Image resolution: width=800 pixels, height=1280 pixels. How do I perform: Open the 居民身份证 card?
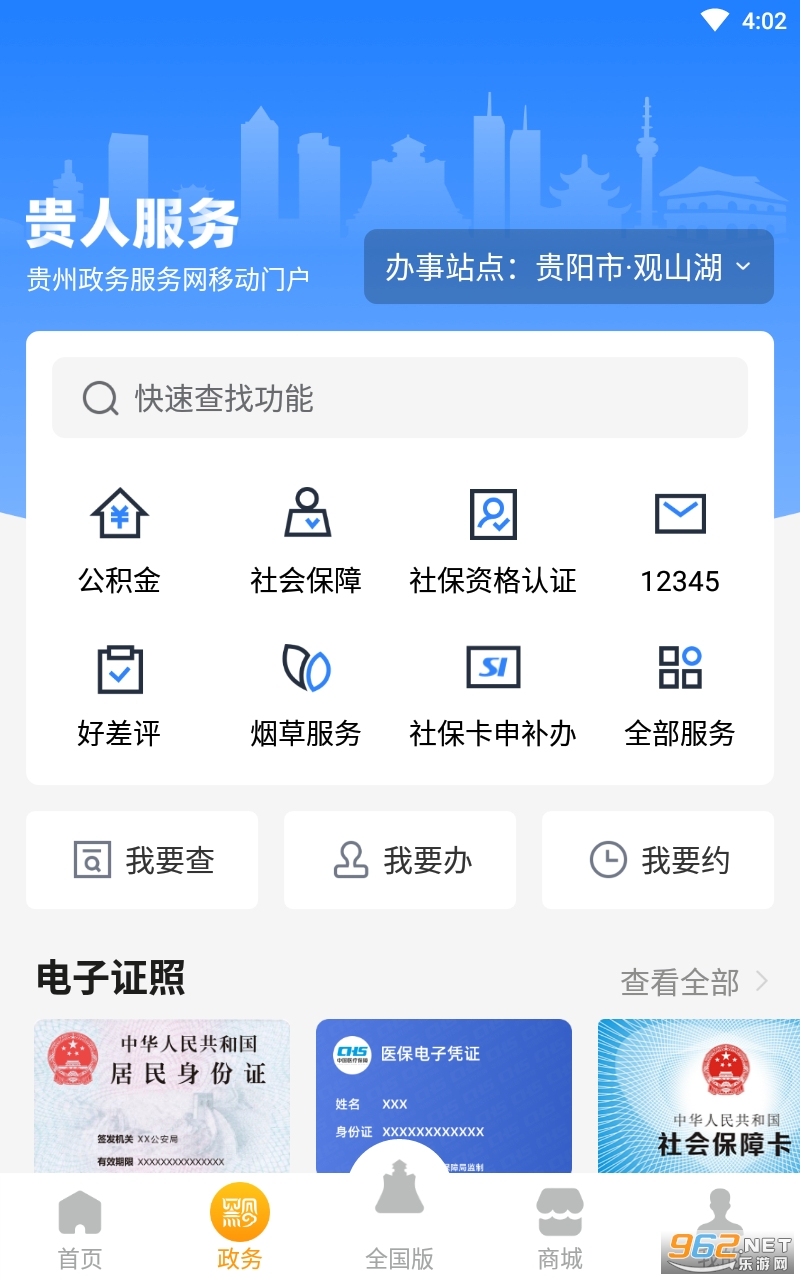[x=162, y=1095]
